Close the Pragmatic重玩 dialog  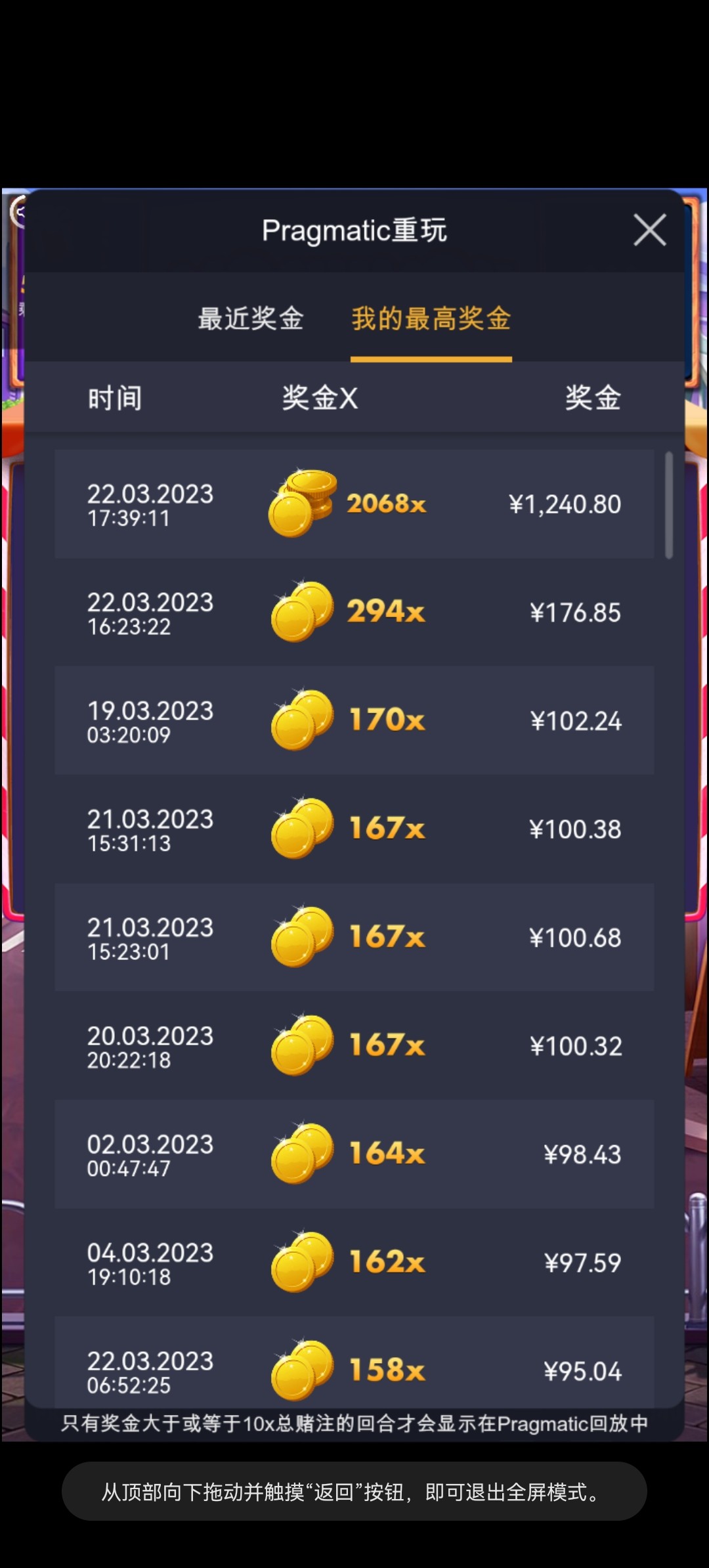click(649, 230)
